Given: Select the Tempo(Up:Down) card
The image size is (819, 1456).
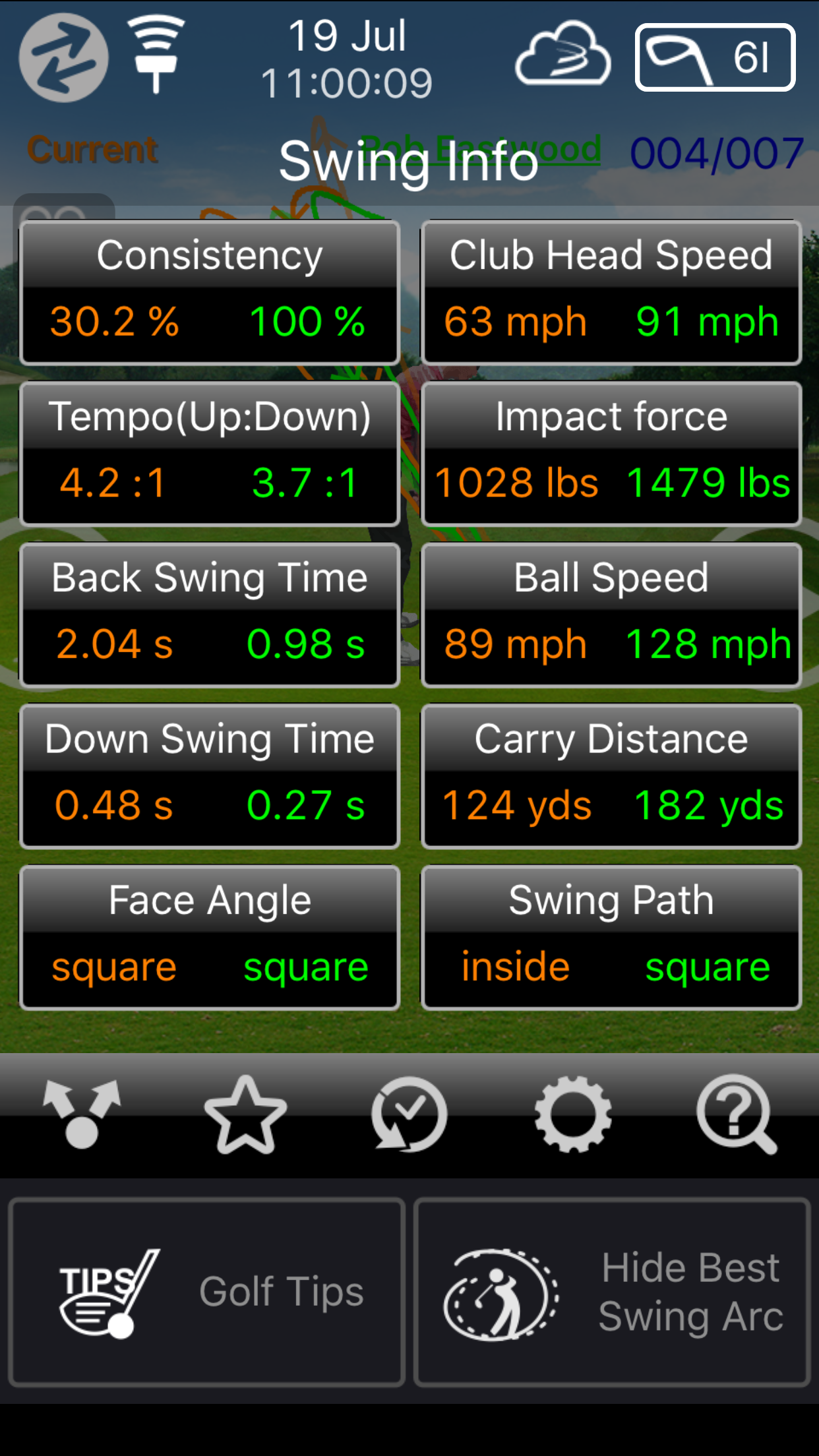Looking at the screenshot, I should point(210,454).
